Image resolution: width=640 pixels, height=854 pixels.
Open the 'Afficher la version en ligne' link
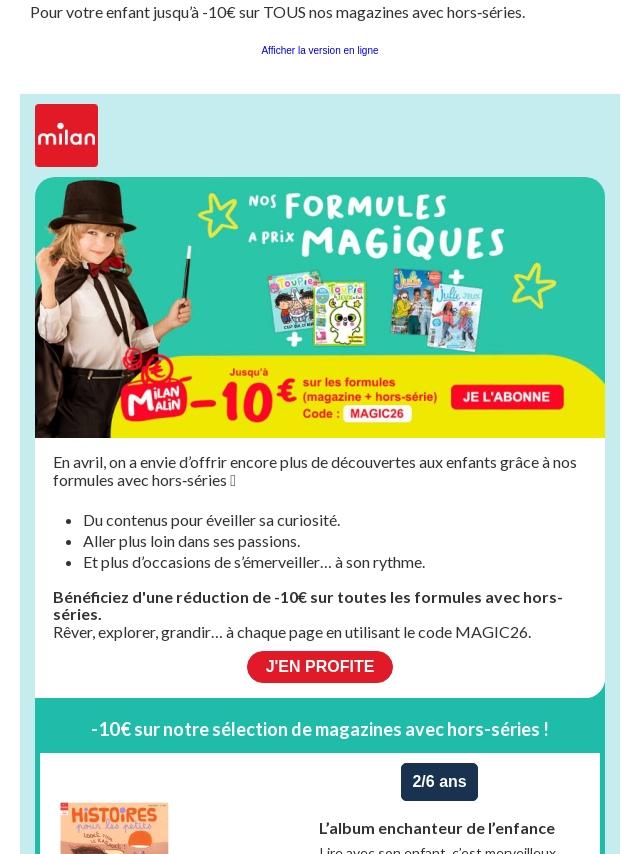[320, 51]
